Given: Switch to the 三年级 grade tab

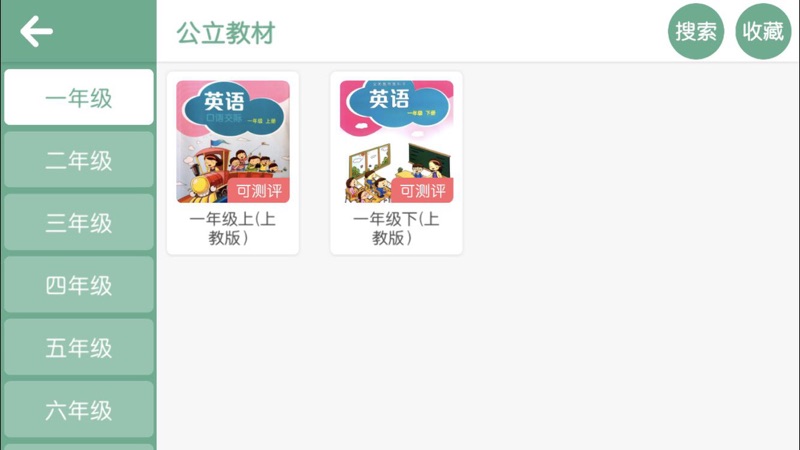Looking at the screenshot, I should (x=79, y=223).
